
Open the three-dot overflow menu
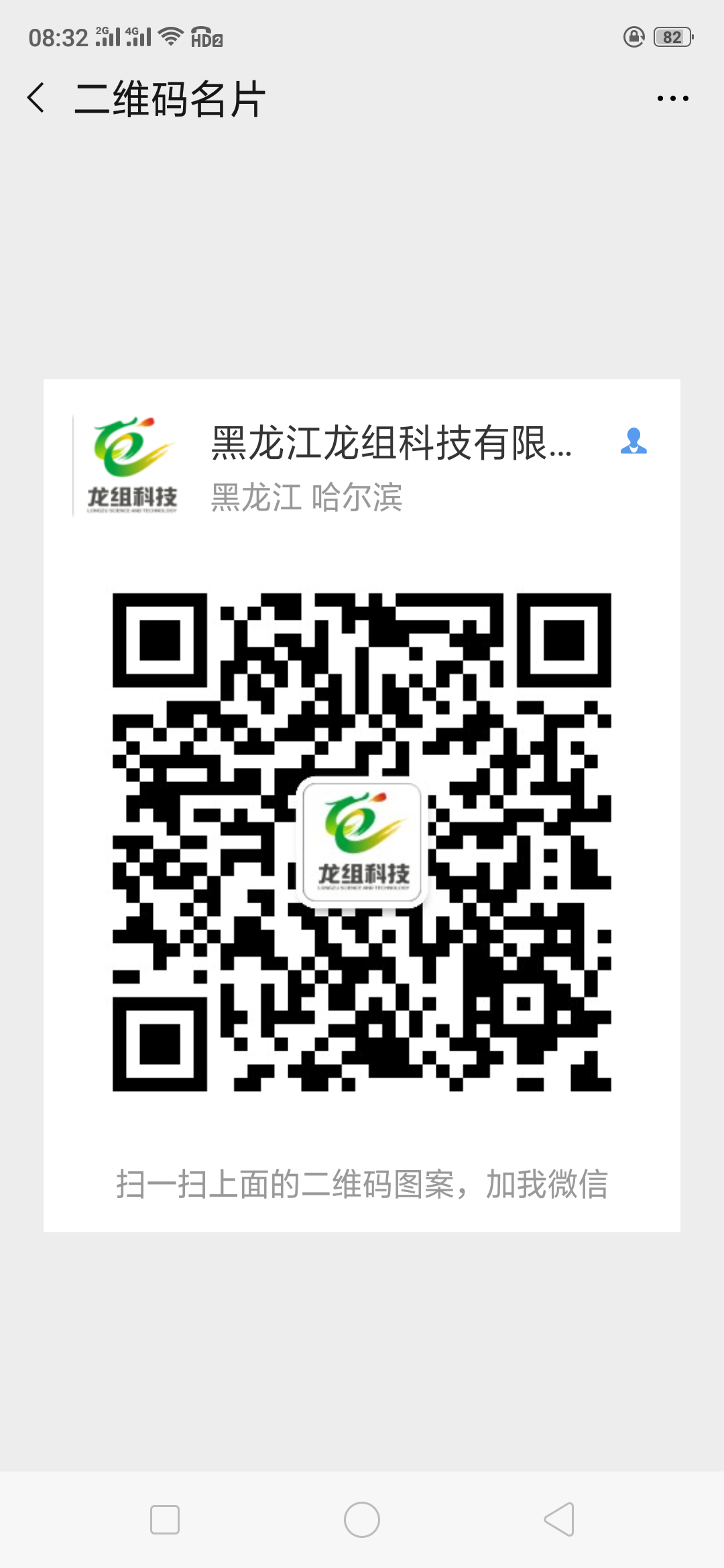click(x=672, y=99)
